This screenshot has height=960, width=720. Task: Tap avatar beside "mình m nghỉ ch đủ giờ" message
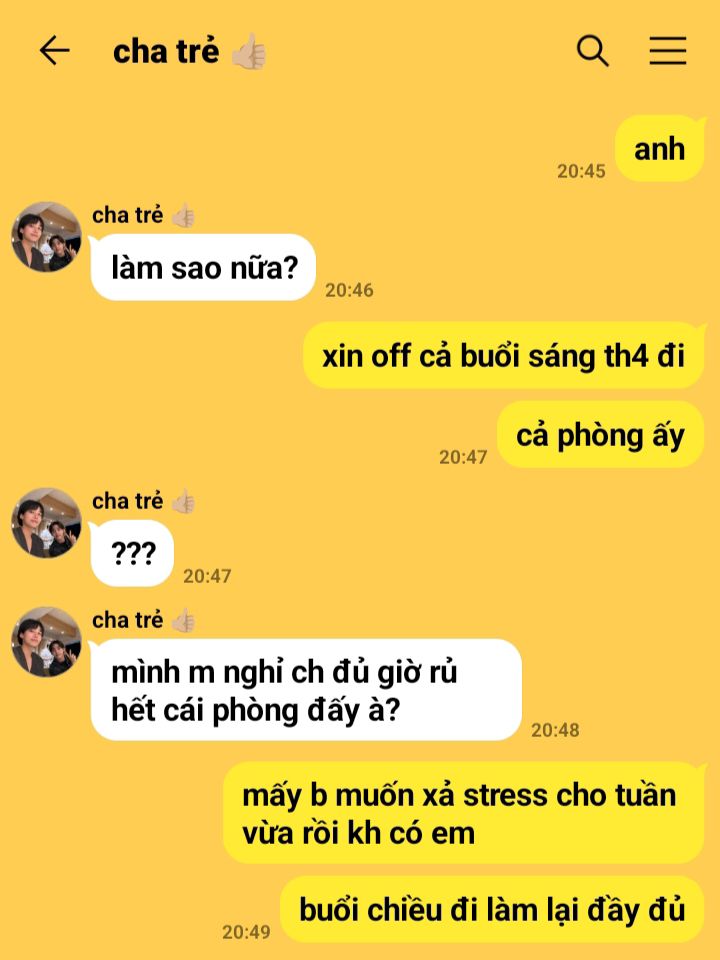(46, 642)
